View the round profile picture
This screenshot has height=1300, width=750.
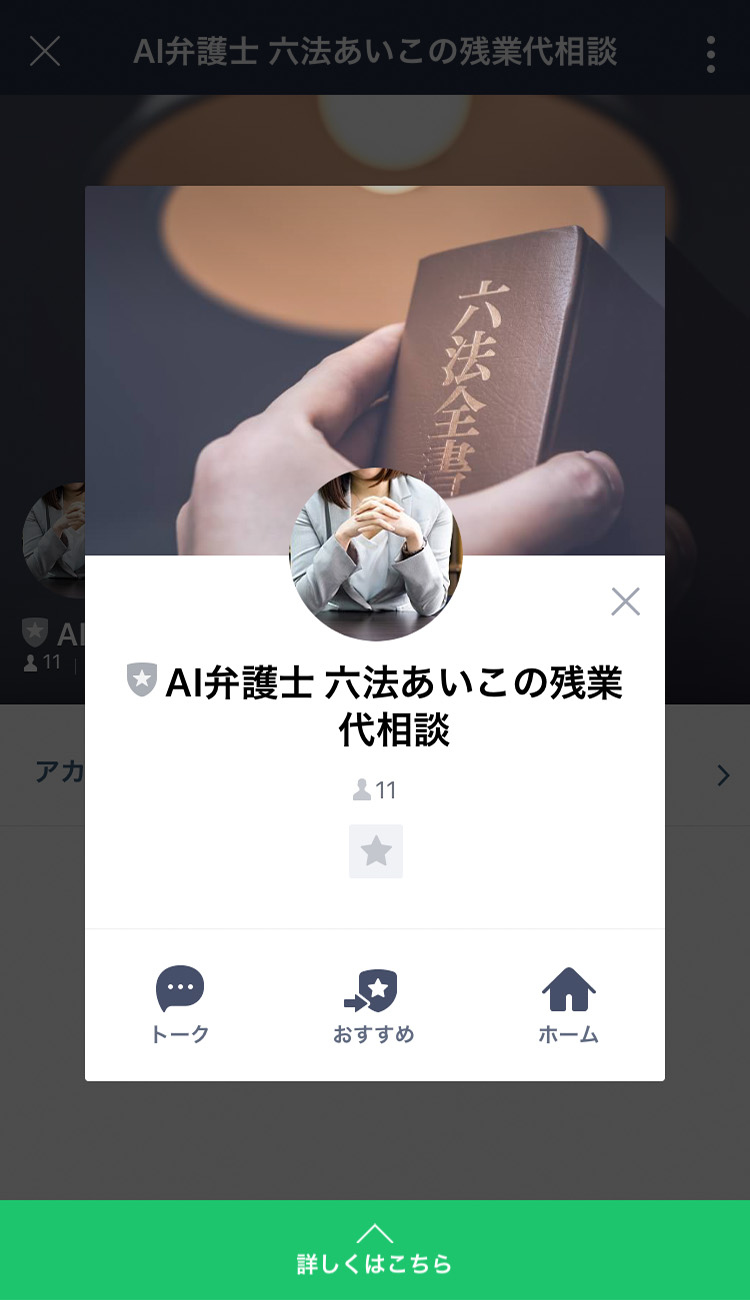click(376, 555)
